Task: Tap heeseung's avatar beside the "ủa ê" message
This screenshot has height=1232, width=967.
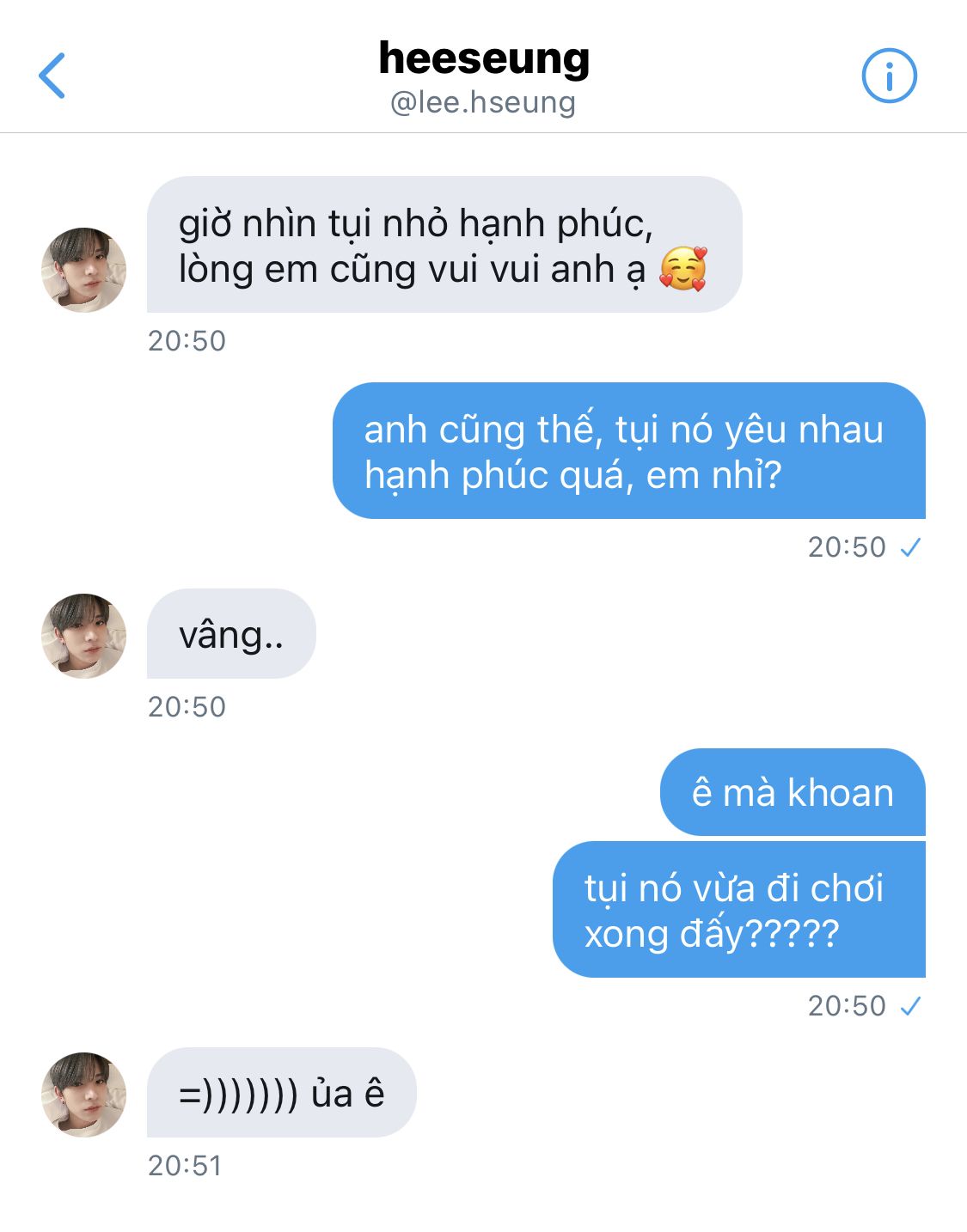Action: coord(84,1095)
